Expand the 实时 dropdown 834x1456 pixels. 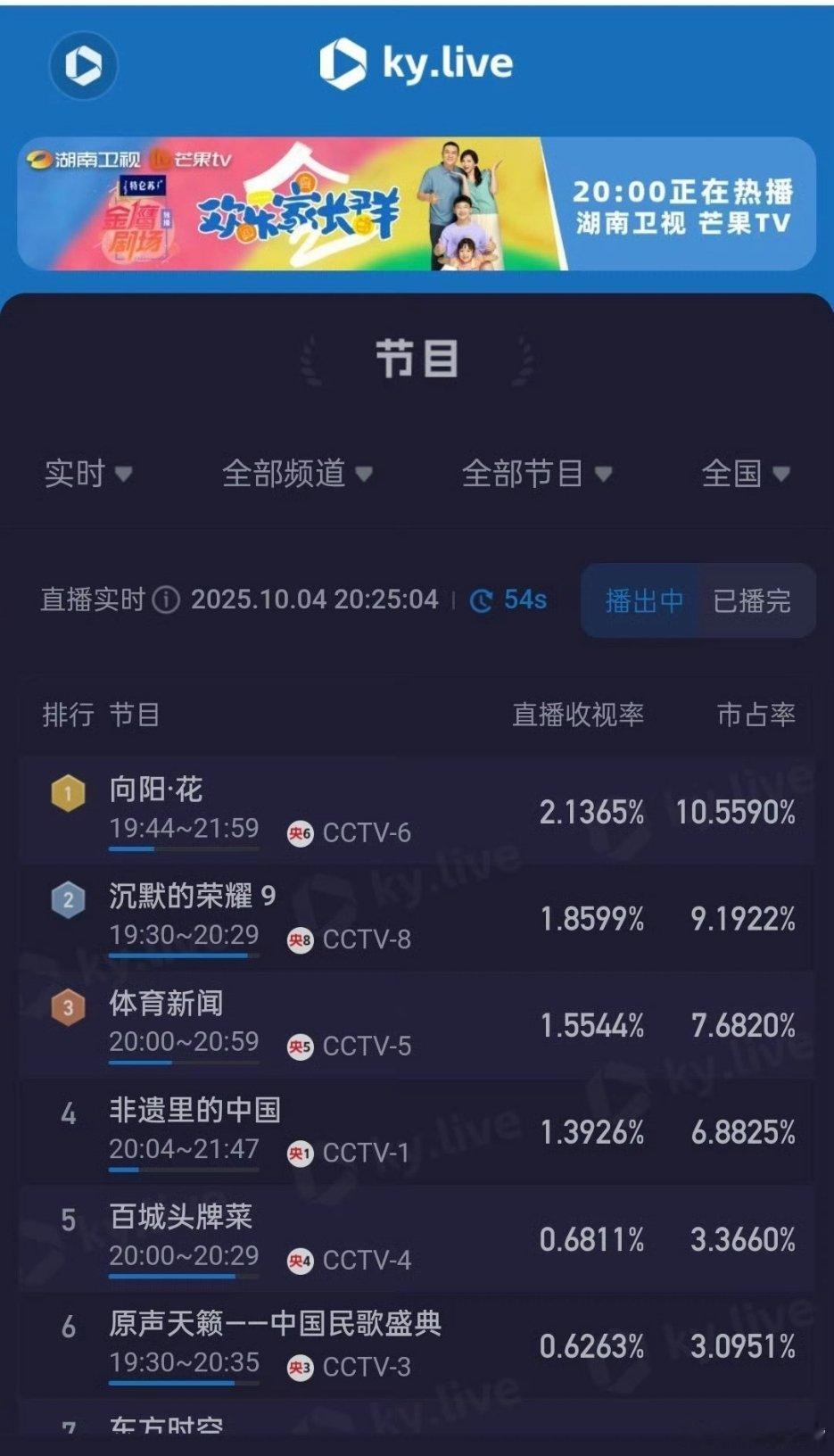coord(87,473)
